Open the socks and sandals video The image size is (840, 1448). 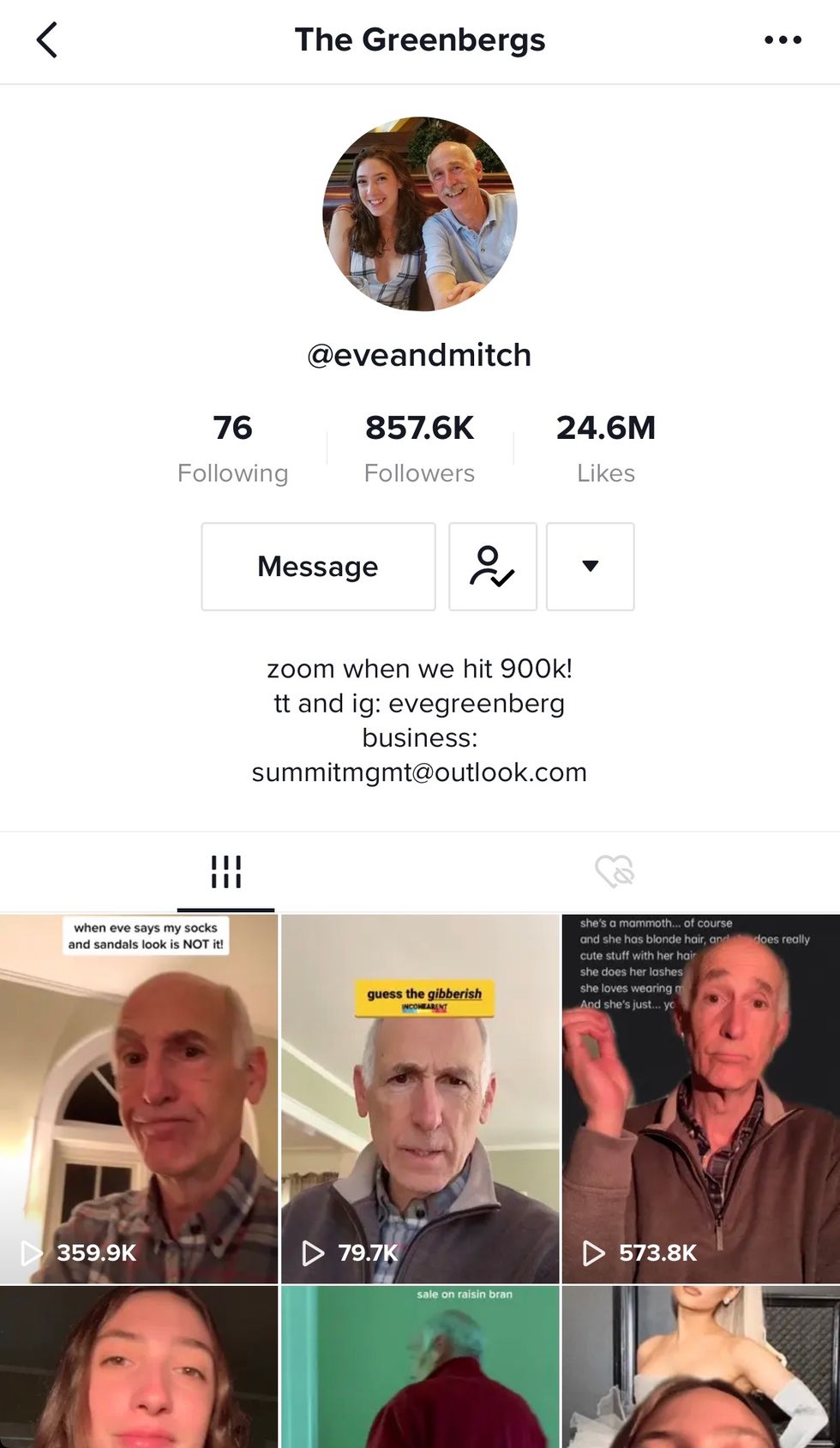139,1099
